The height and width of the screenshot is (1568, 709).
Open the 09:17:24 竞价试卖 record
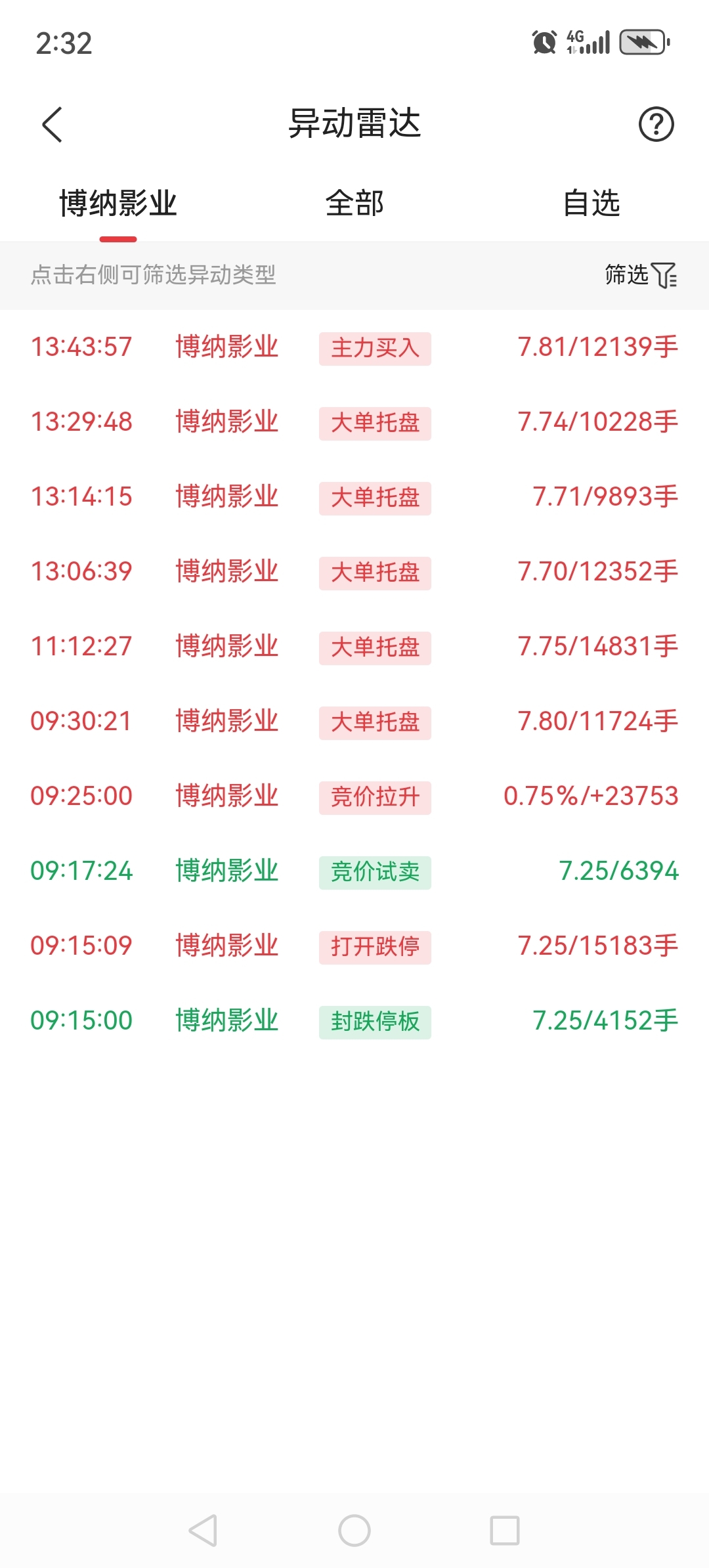(x=354, y=871)
